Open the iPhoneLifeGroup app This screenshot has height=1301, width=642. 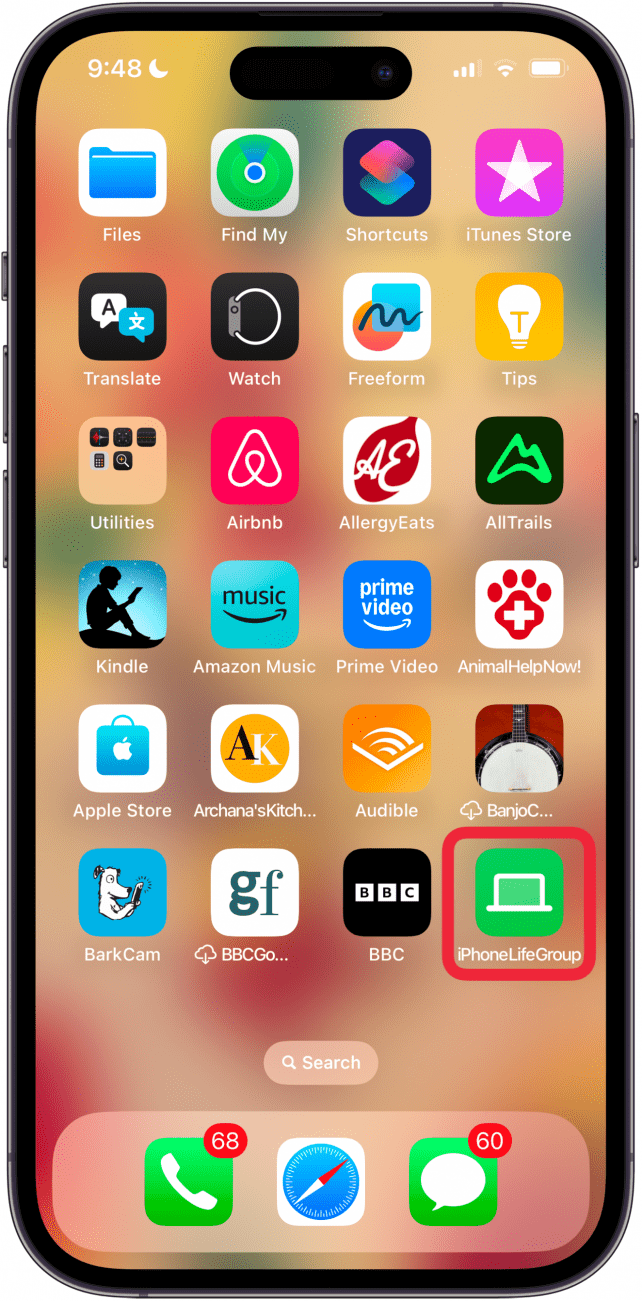point(518,893)
